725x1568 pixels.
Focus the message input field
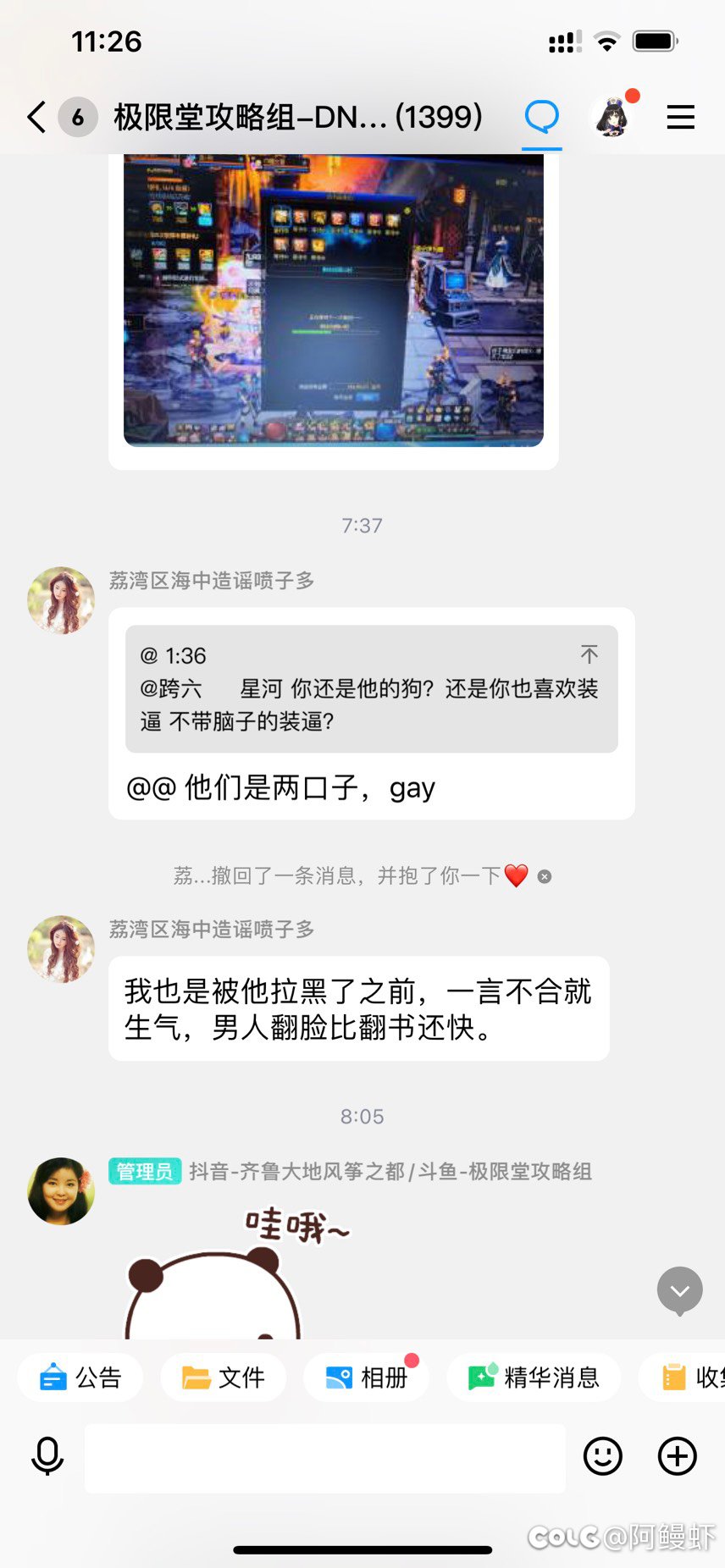(x=324, y=1457)
